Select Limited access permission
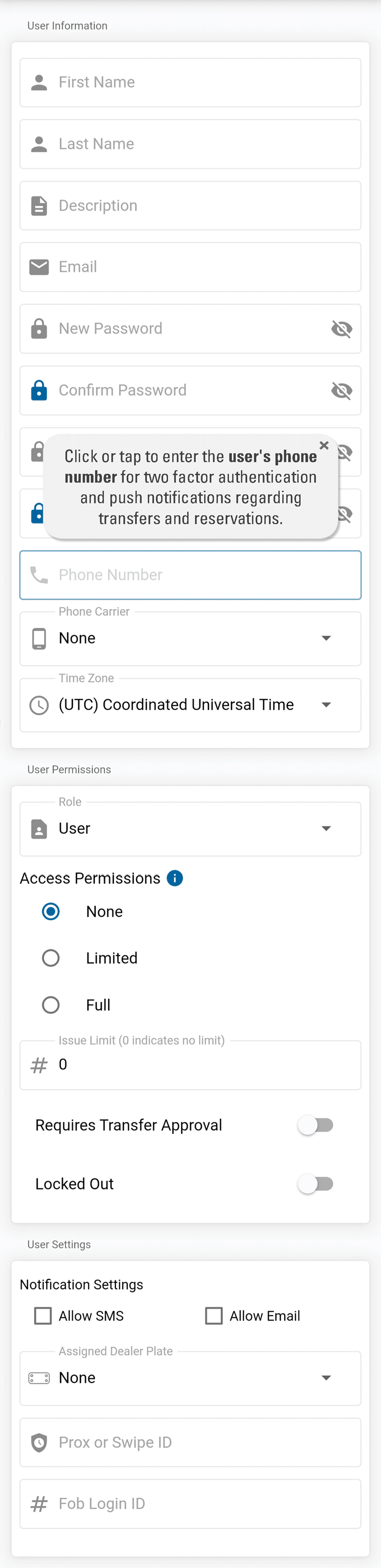The image size is (381, 1568). [x=51, y=958]
